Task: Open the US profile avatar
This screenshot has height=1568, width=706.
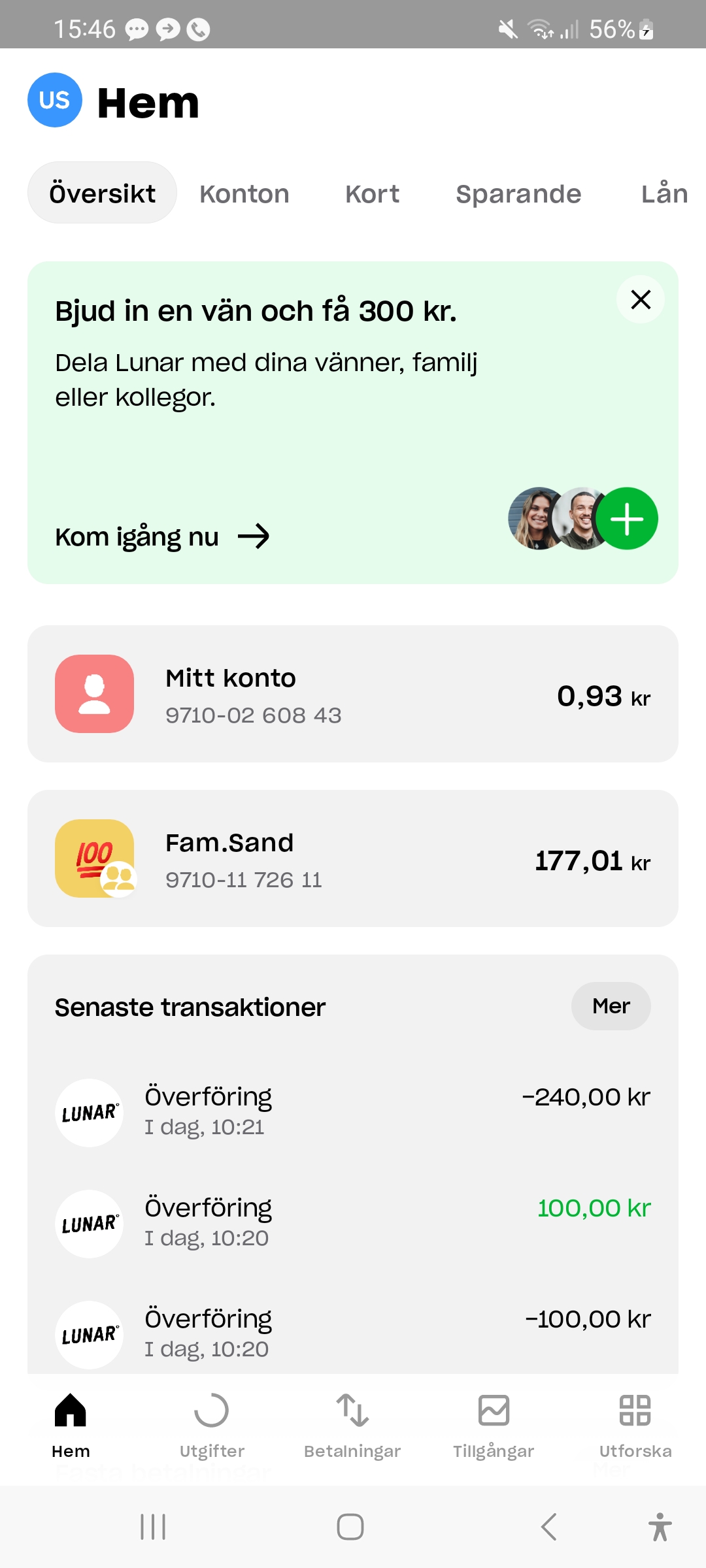Action: 55,100
